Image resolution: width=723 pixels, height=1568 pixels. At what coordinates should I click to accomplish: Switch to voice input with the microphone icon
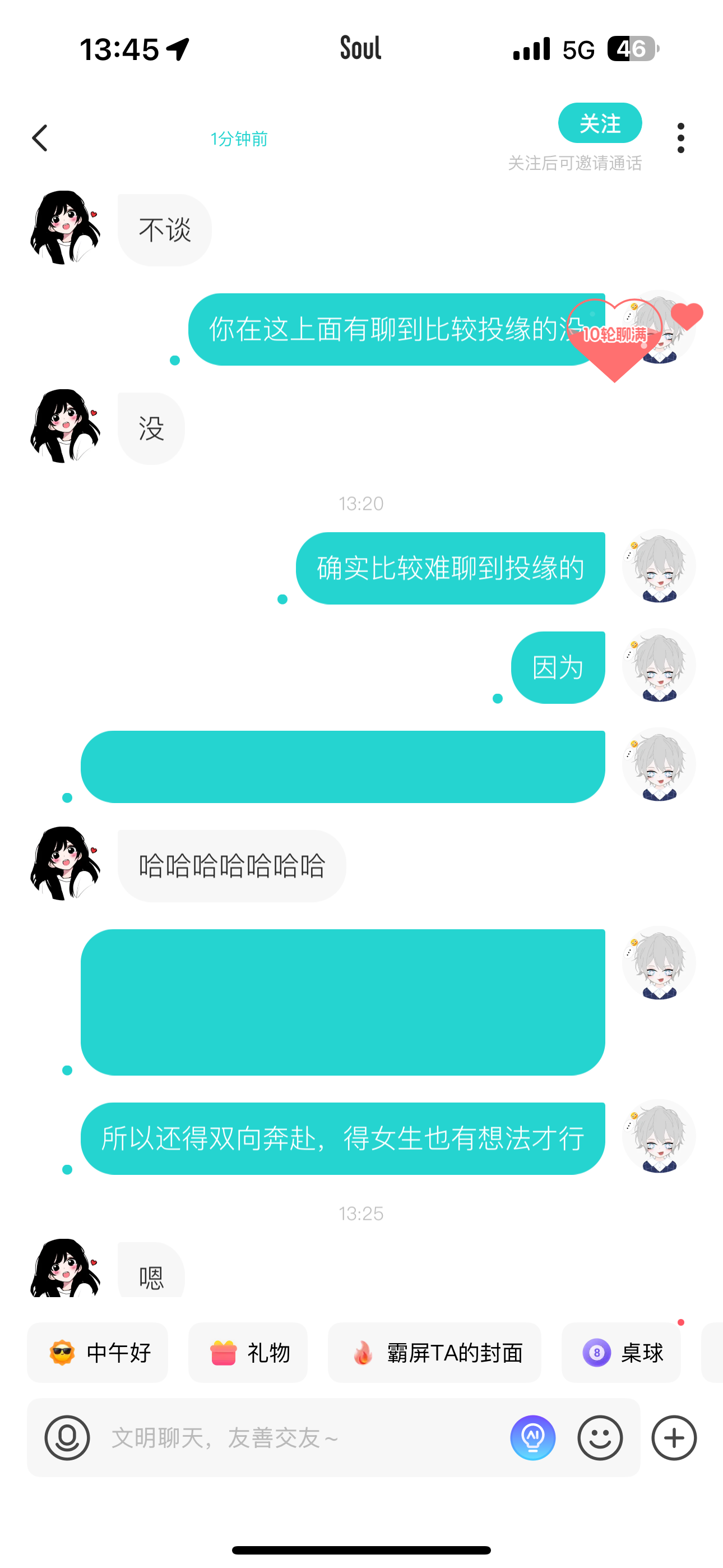point(67,1438)
